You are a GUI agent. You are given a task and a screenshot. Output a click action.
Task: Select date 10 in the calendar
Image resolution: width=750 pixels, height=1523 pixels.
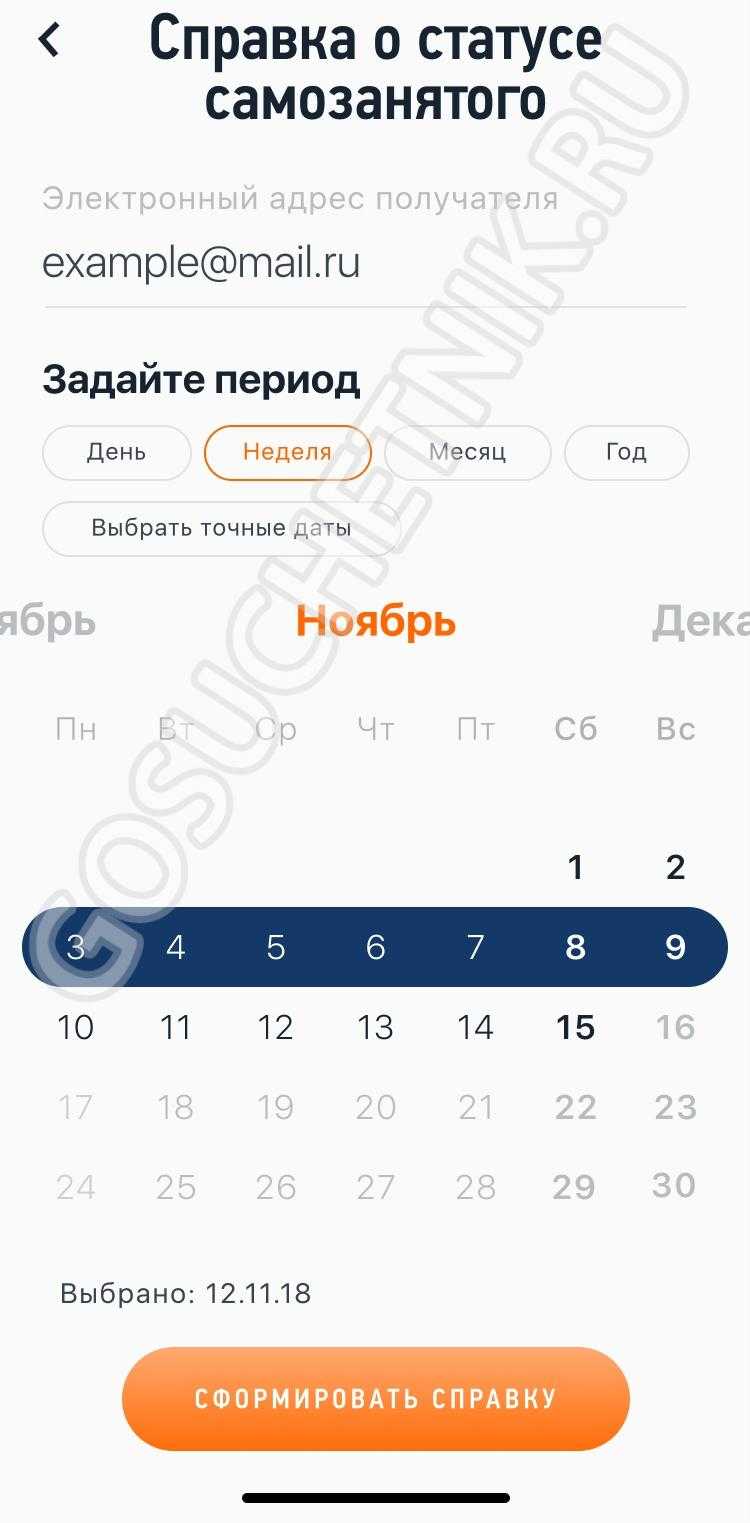click(76, 1027)
